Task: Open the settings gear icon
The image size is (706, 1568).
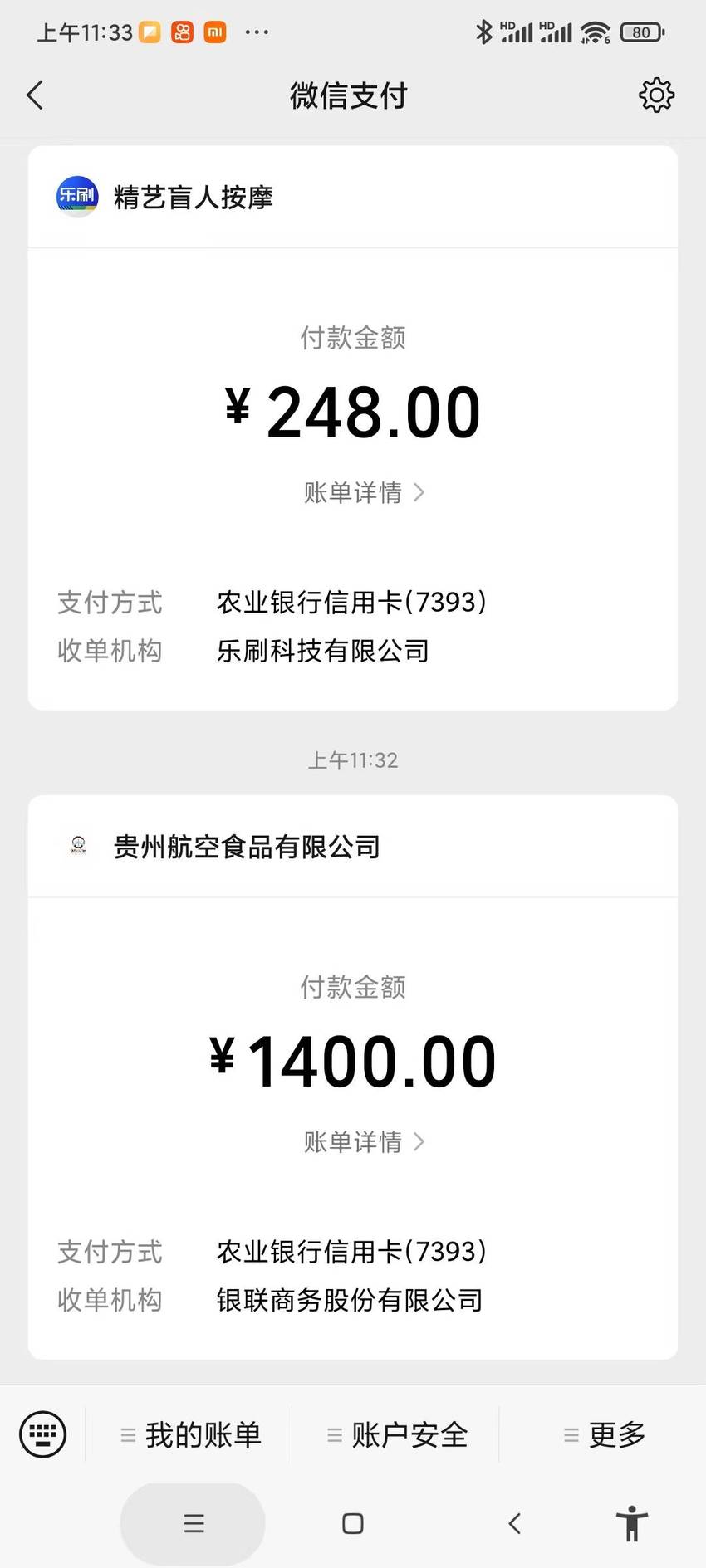Action: coord(656,95)
